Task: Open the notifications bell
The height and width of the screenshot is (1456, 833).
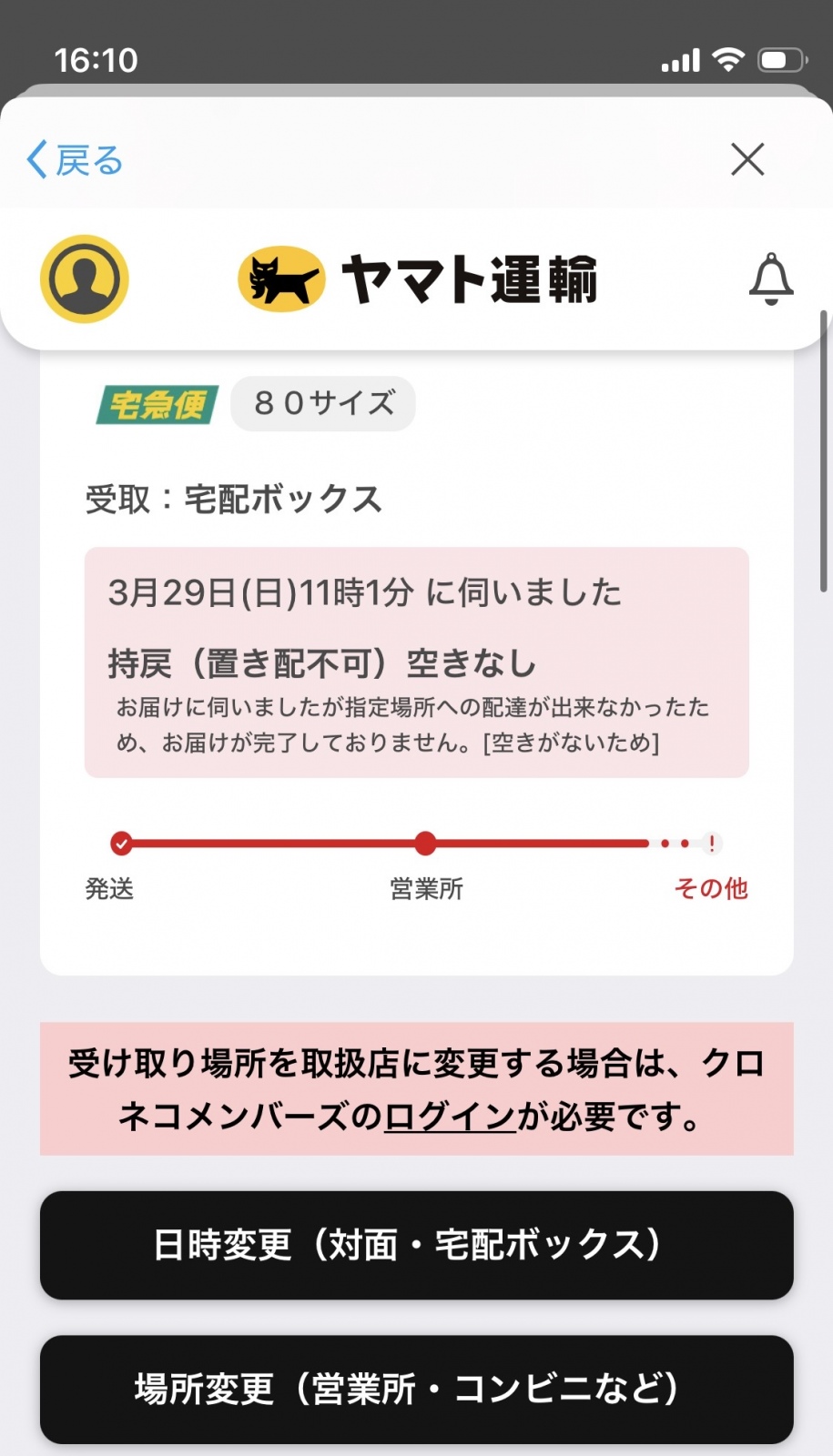Action: point(770,278)
